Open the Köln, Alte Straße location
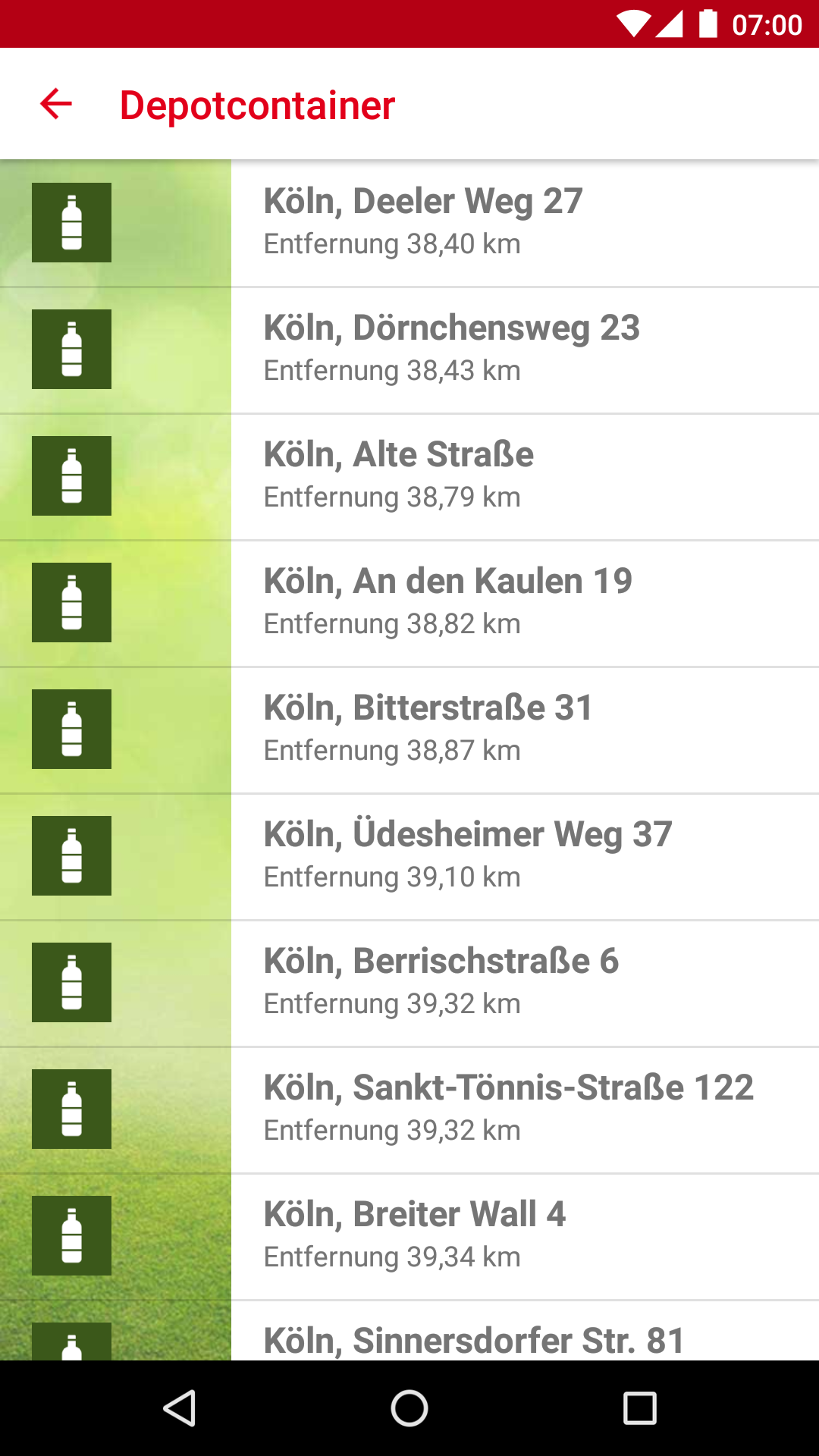The height and width of the screenshot is (1456, 819). (x=409, y=477)
